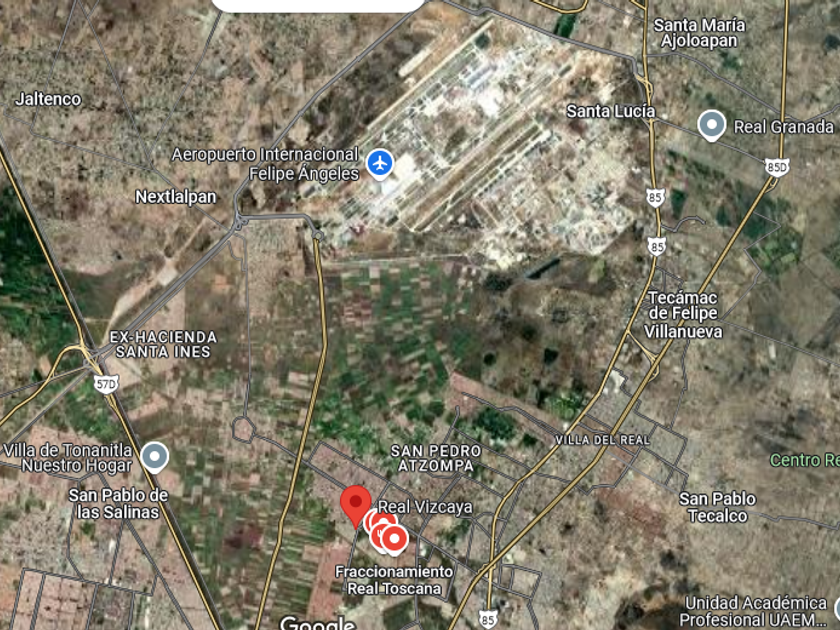Screen dimensions: 840x630
Task: Select the Real Granada place marker
Action: (712, 125)
